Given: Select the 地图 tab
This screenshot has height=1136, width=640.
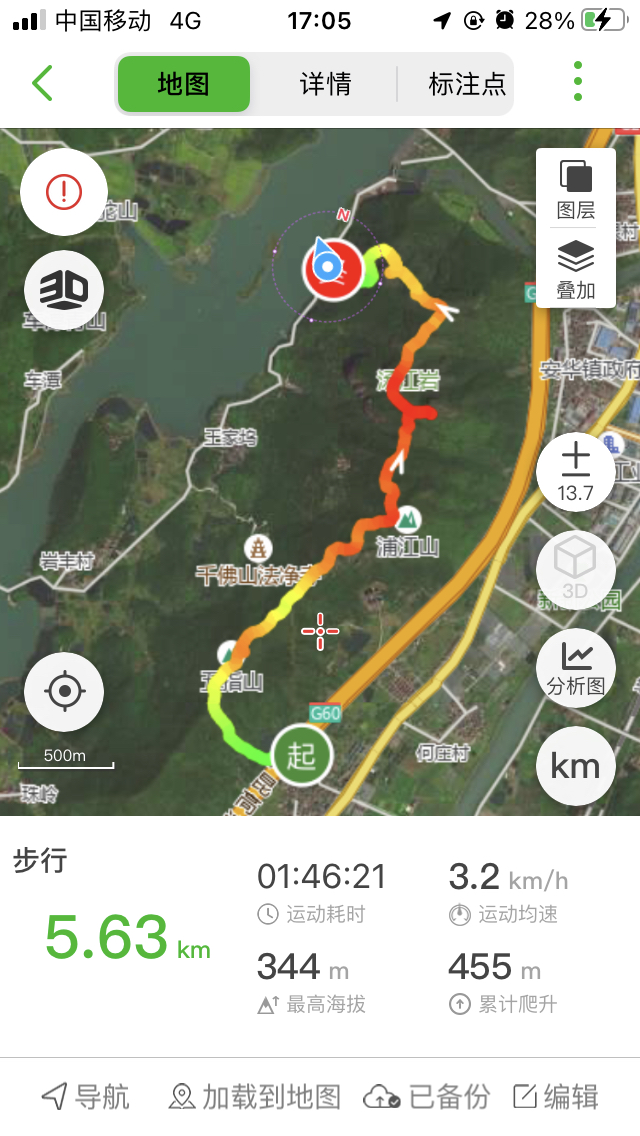Looking at the screenshot, I should 184,84.
